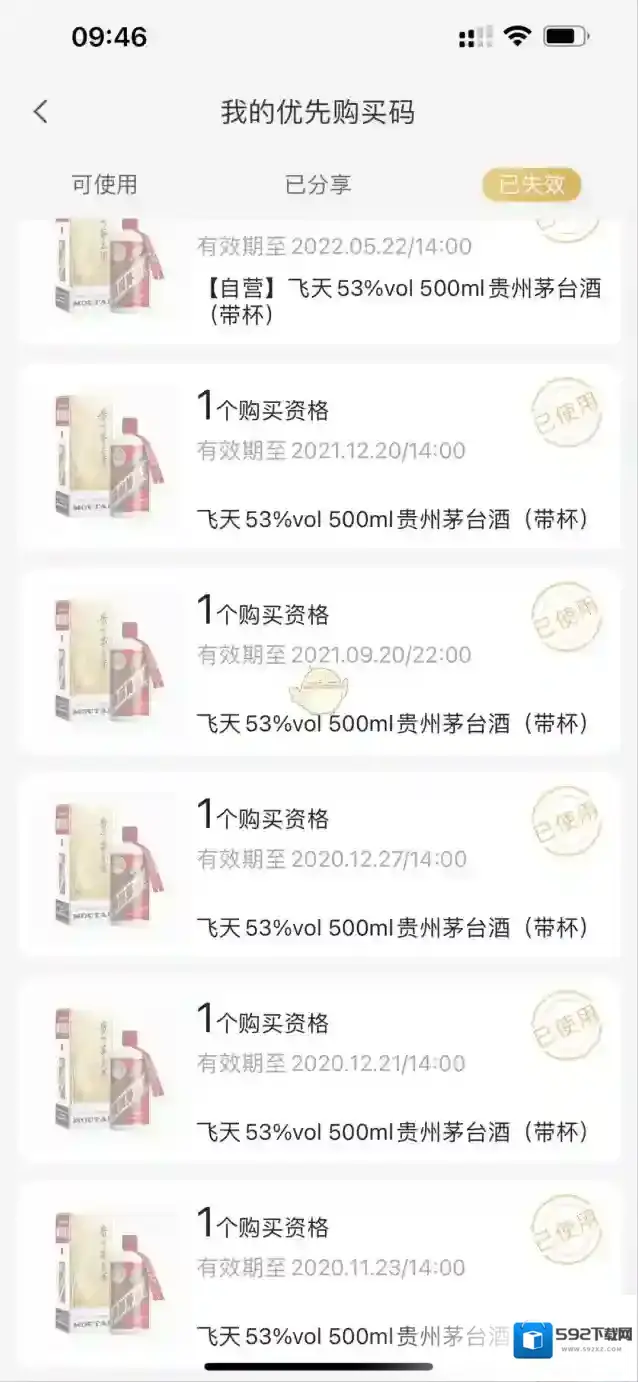Select the 已失效 tab
Viewport: 638px width, 1382px height.
pos(531,184)
